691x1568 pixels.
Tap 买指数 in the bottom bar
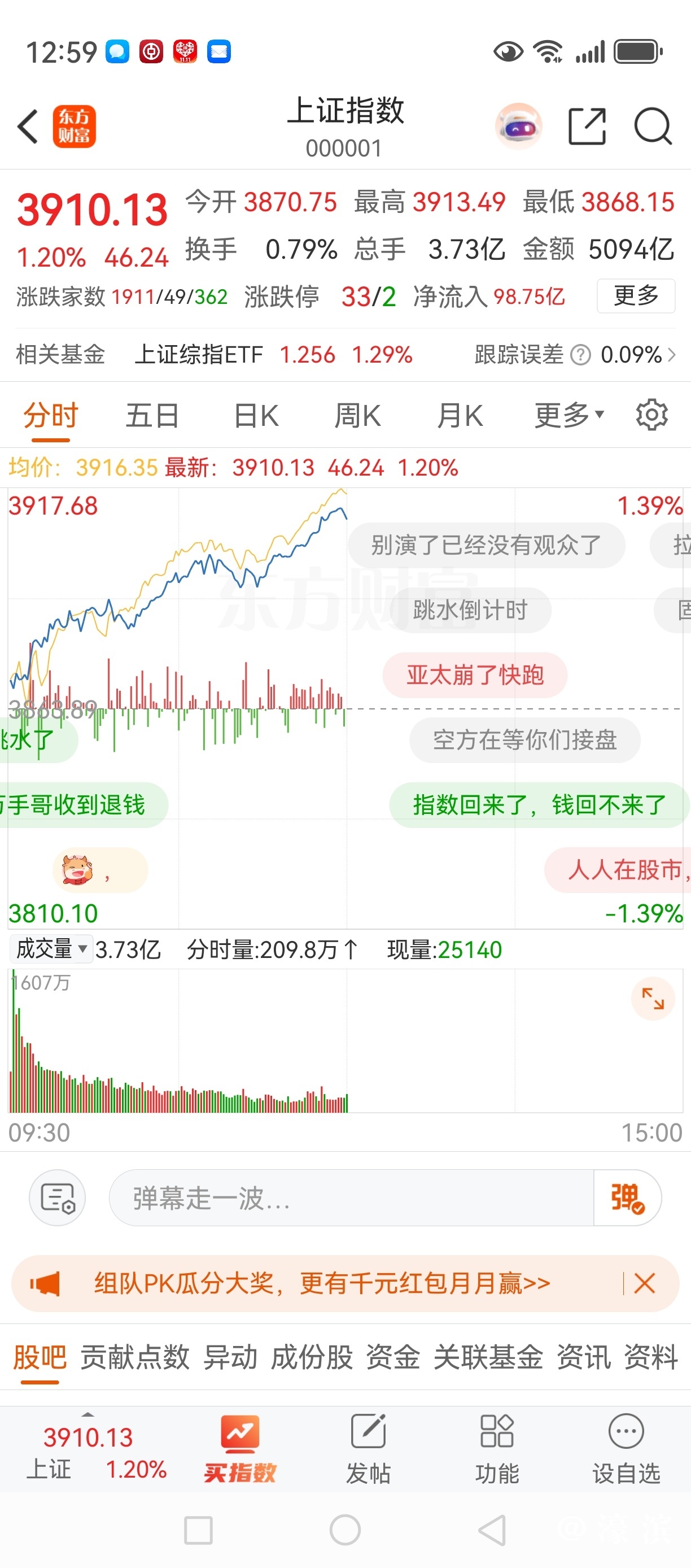tap(240, 1449)
